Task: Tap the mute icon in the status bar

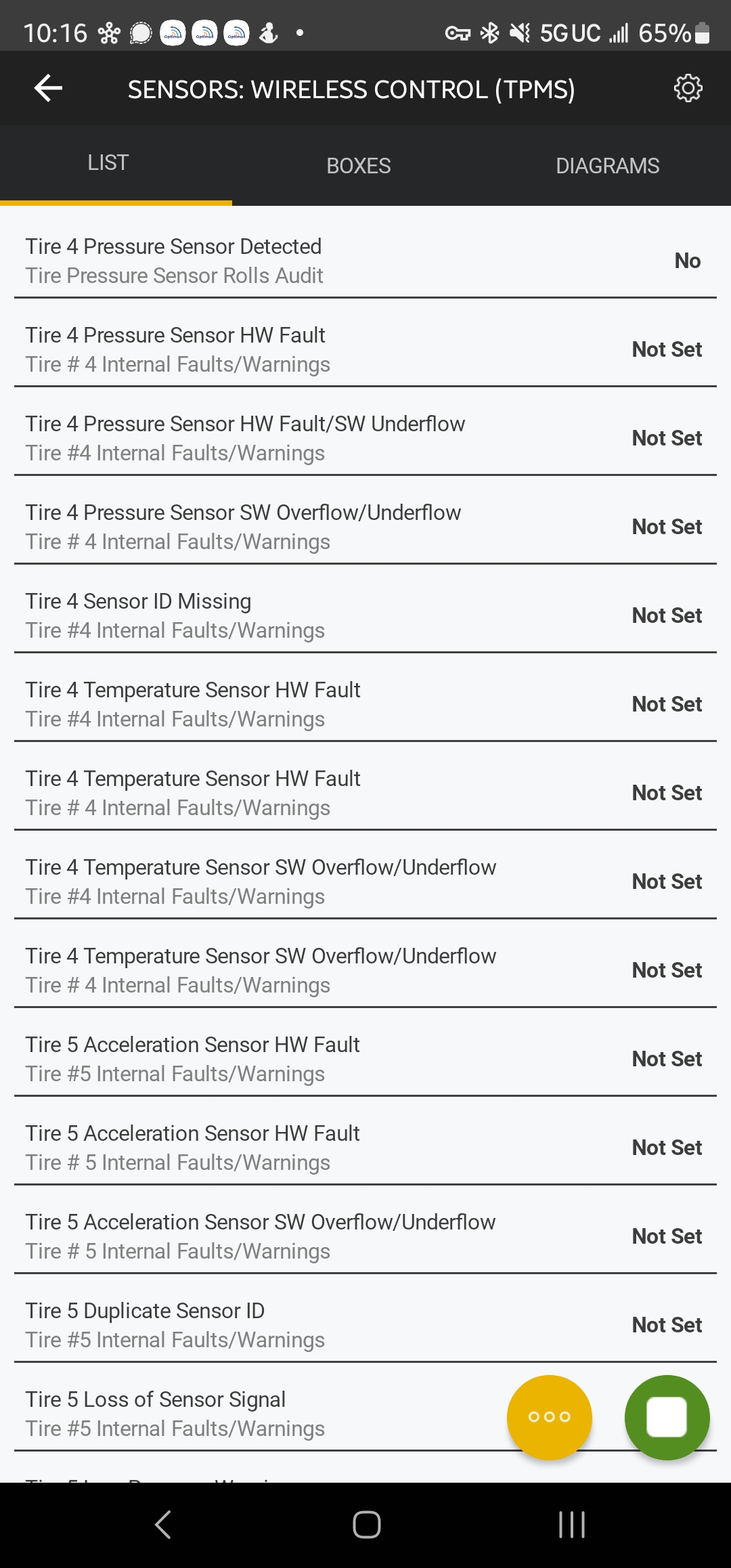Action: click(519, 31)
